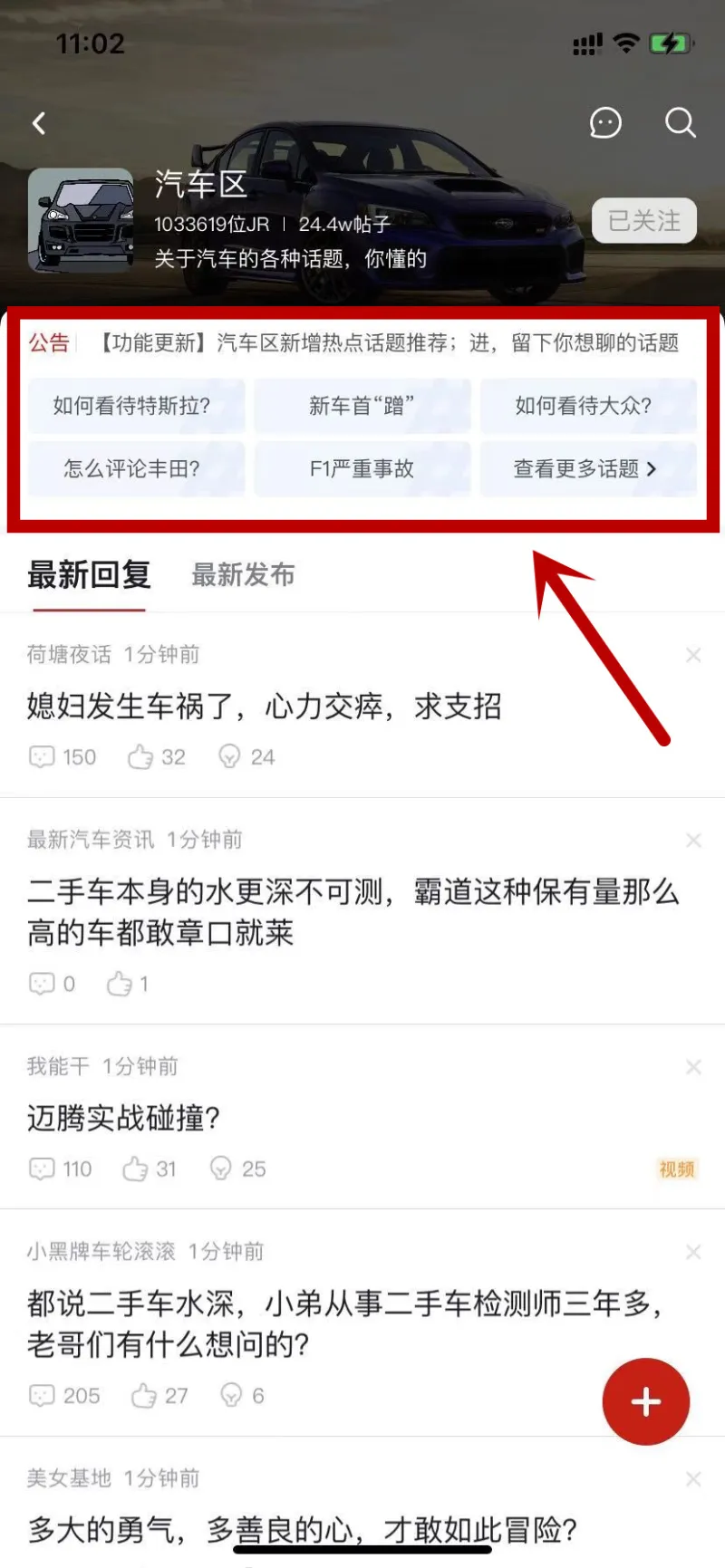725x1568 pixels.
Task: Open the F1严重事故 topic
Action: 362,469
